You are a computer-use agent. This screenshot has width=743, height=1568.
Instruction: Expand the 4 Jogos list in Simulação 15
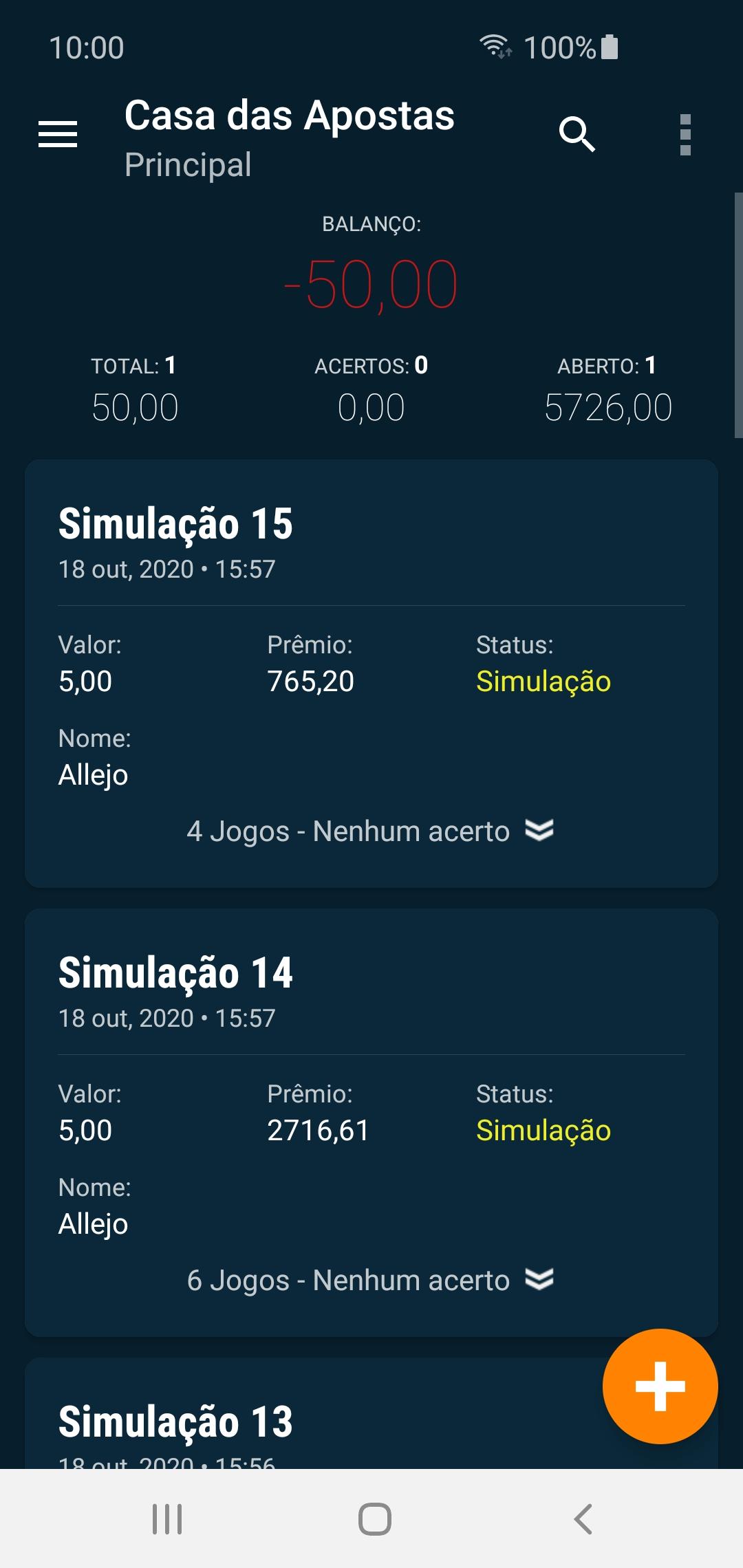(371, 831)
